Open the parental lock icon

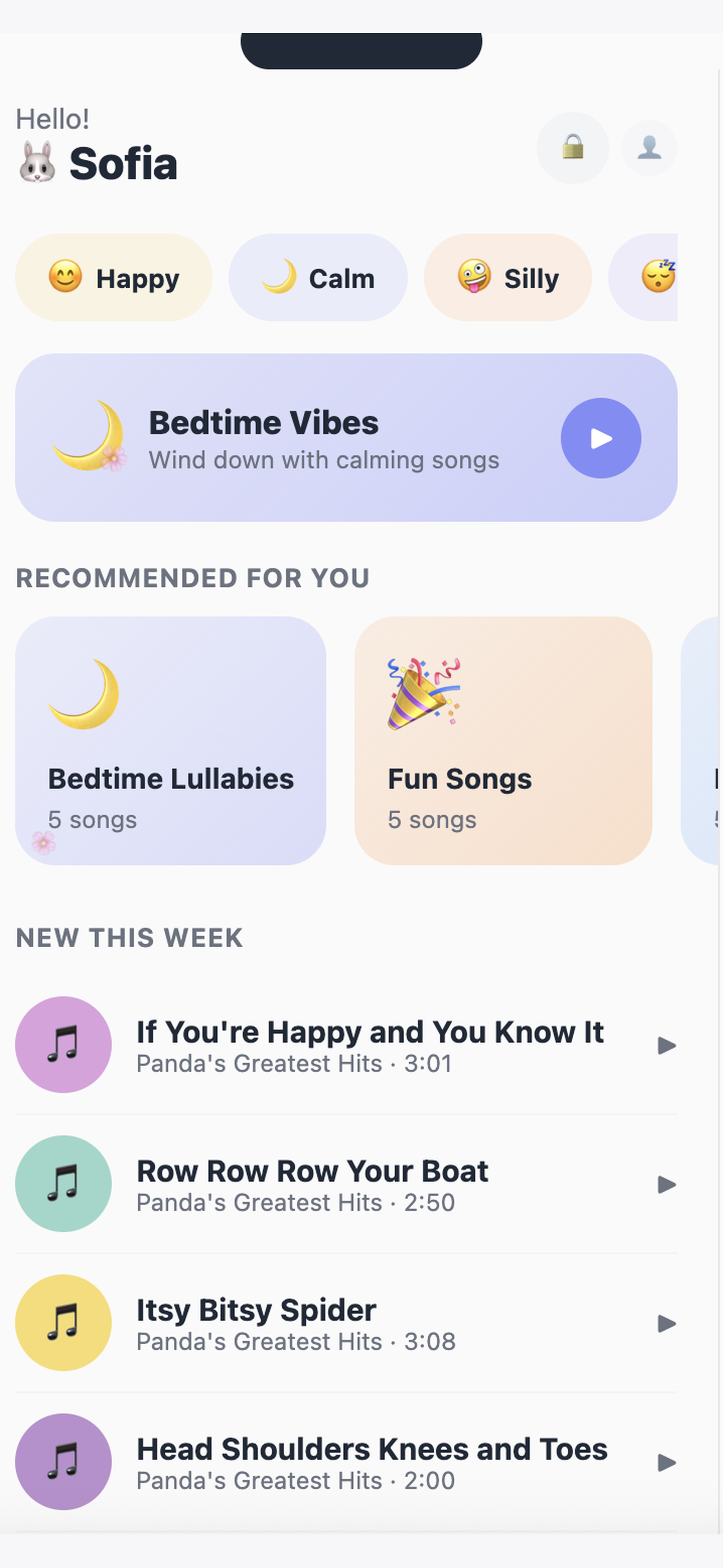[x=573, y=148]
